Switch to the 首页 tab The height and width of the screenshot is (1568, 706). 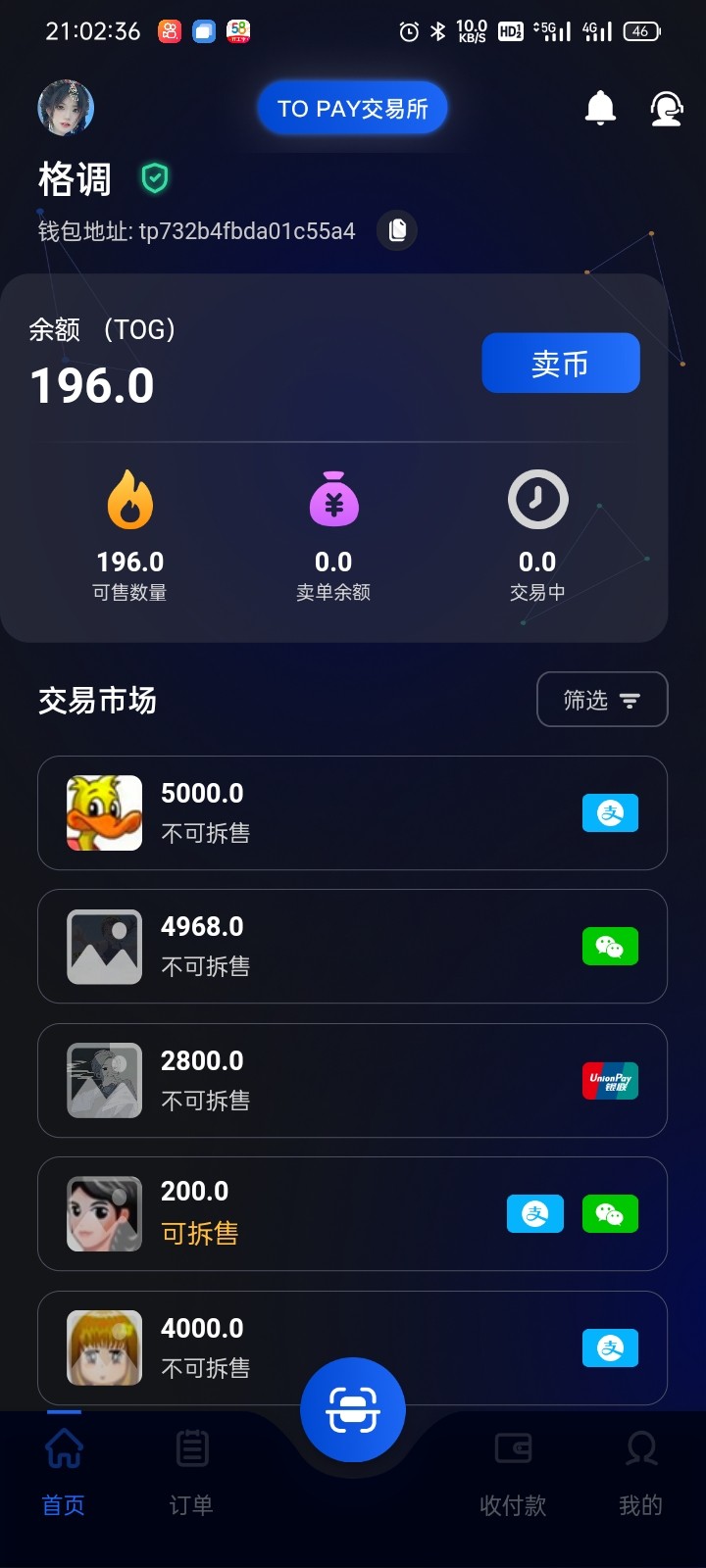[64, 1470]
